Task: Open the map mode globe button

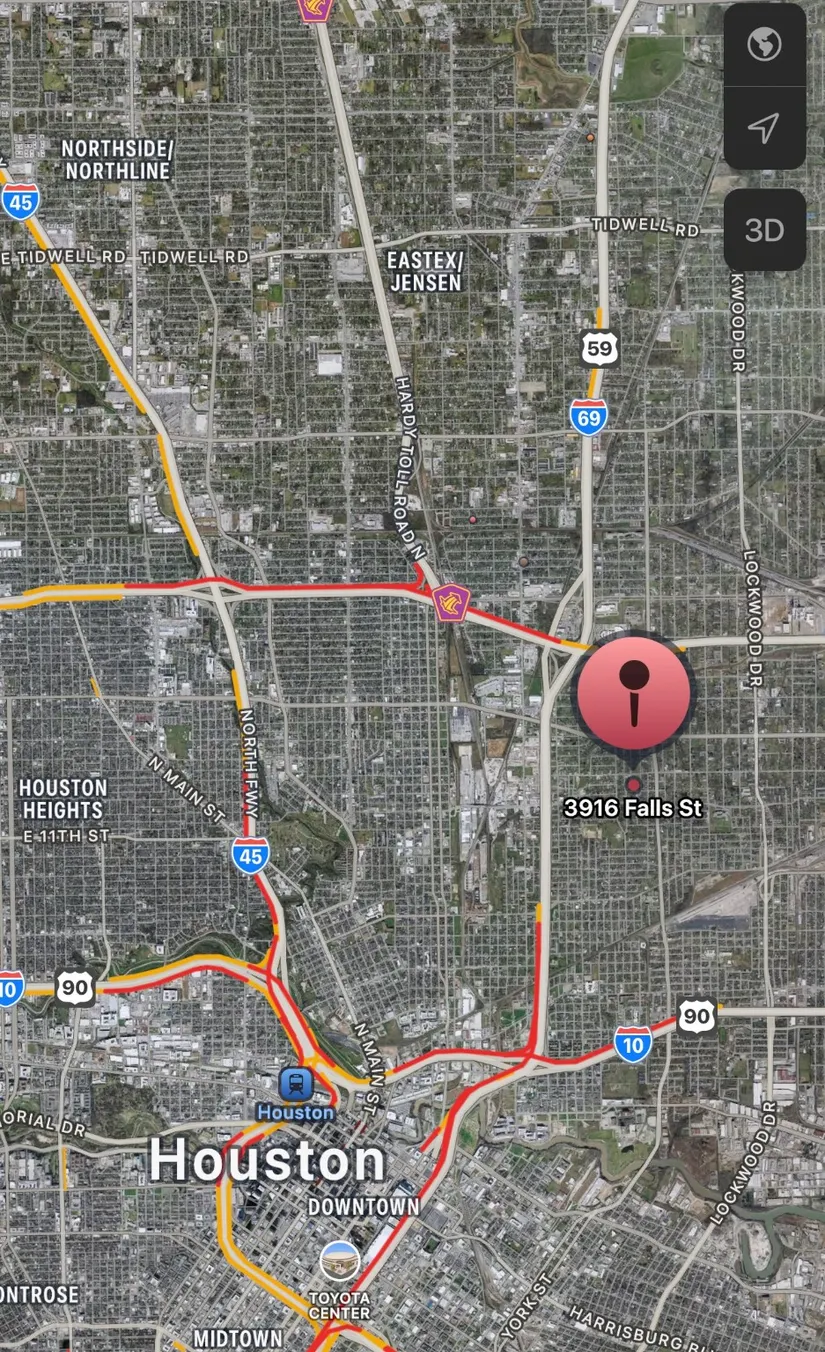Action: click(764, 45)
